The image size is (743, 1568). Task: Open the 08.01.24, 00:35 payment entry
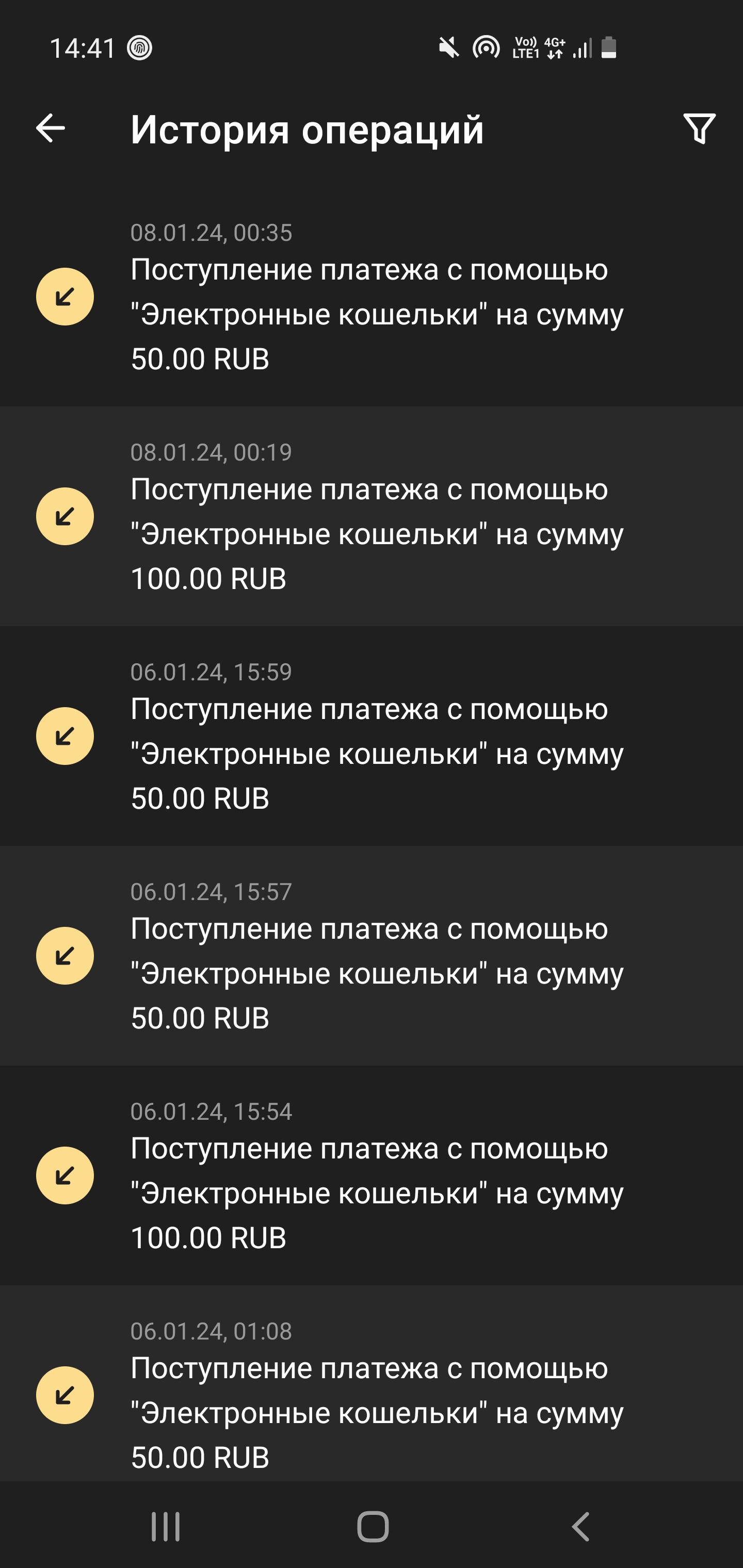372,297
